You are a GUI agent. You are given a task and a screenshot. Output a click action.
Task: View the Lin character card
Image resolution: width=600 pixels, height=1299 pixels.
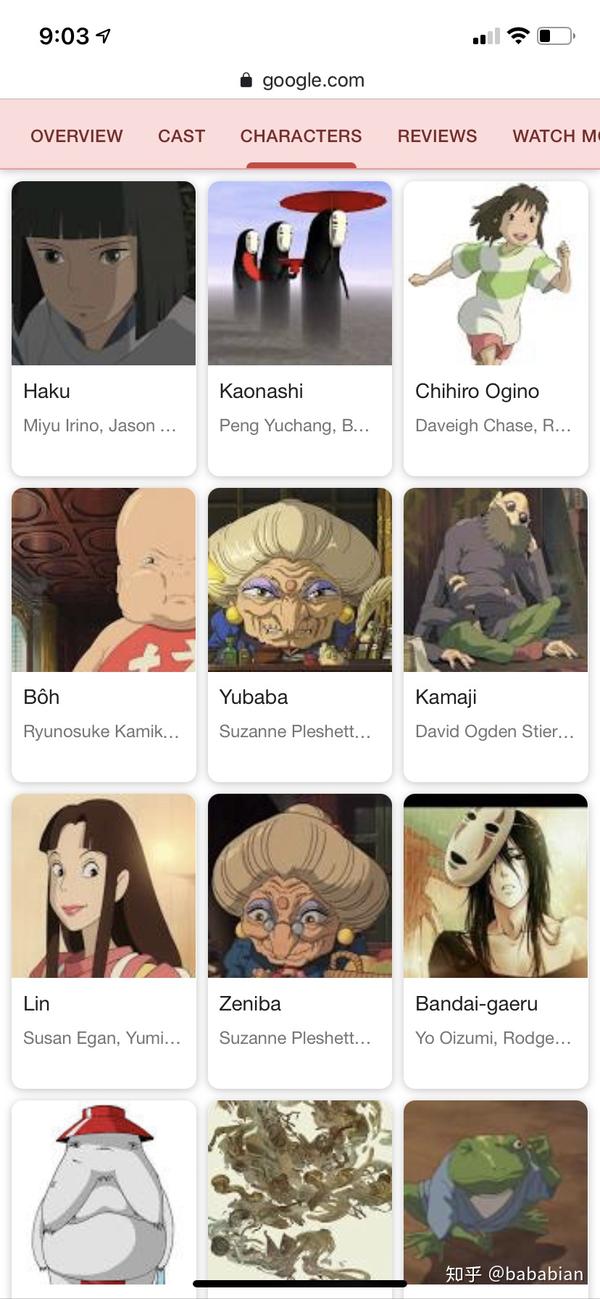point(103,940)
